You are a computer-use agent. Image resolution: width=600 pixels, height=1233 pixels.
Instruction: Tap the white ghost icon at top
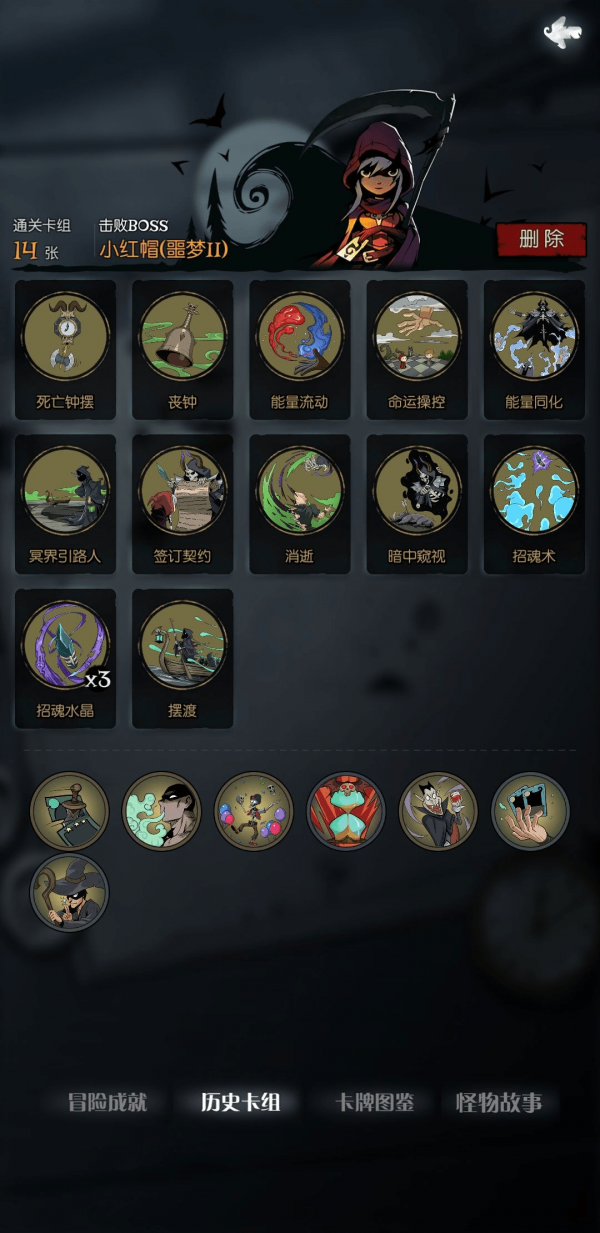[562, 34]
